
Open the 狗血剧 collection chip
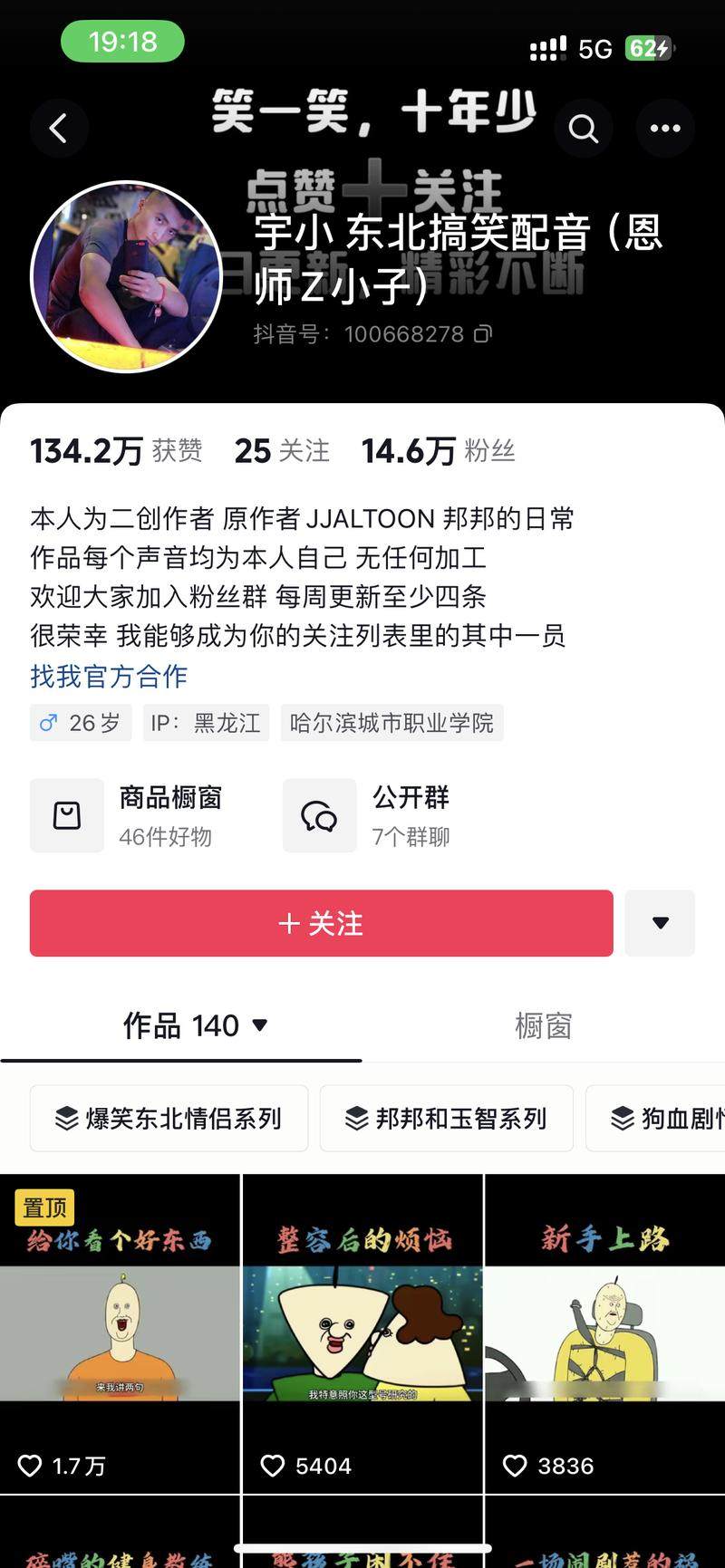[666, 1118]
